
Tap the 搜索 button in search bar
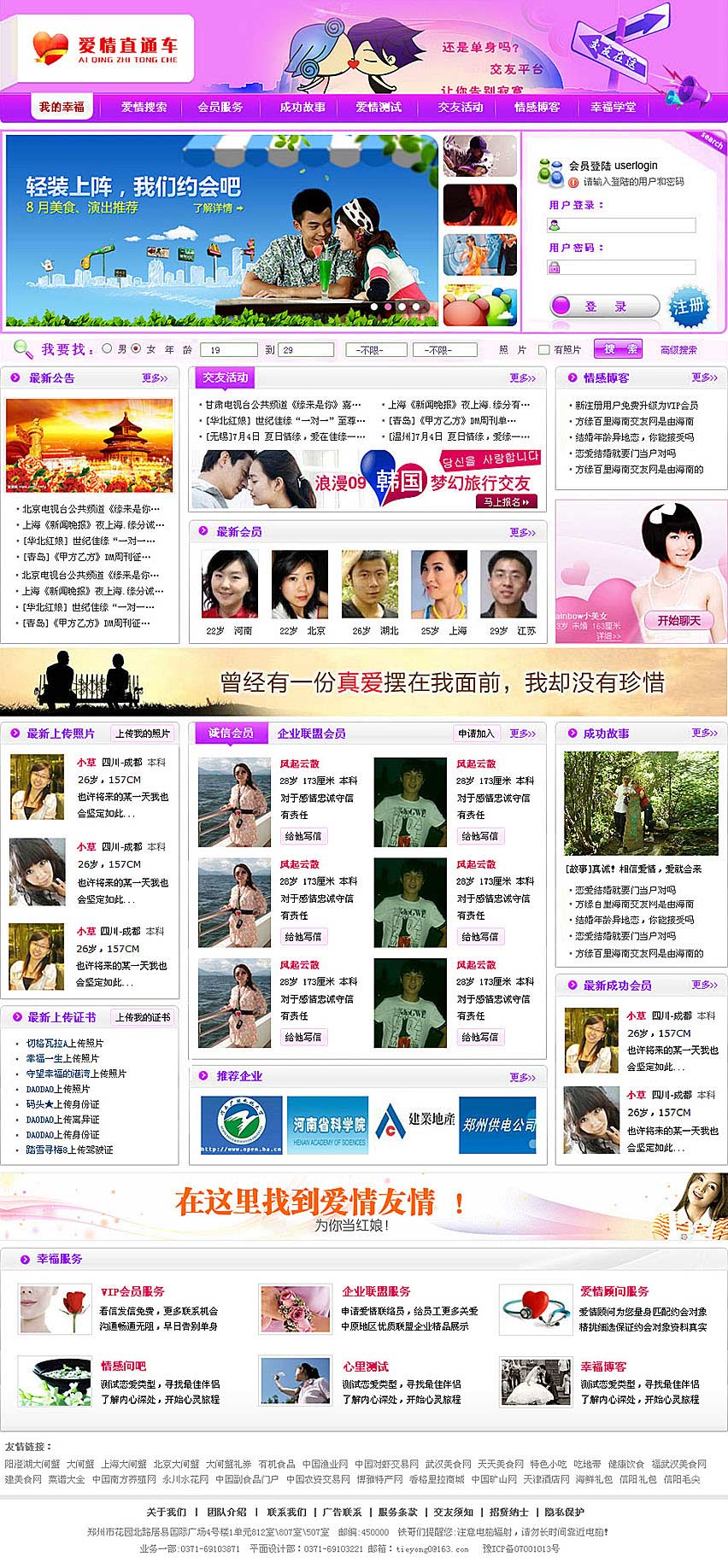click(x=618, y=348)
